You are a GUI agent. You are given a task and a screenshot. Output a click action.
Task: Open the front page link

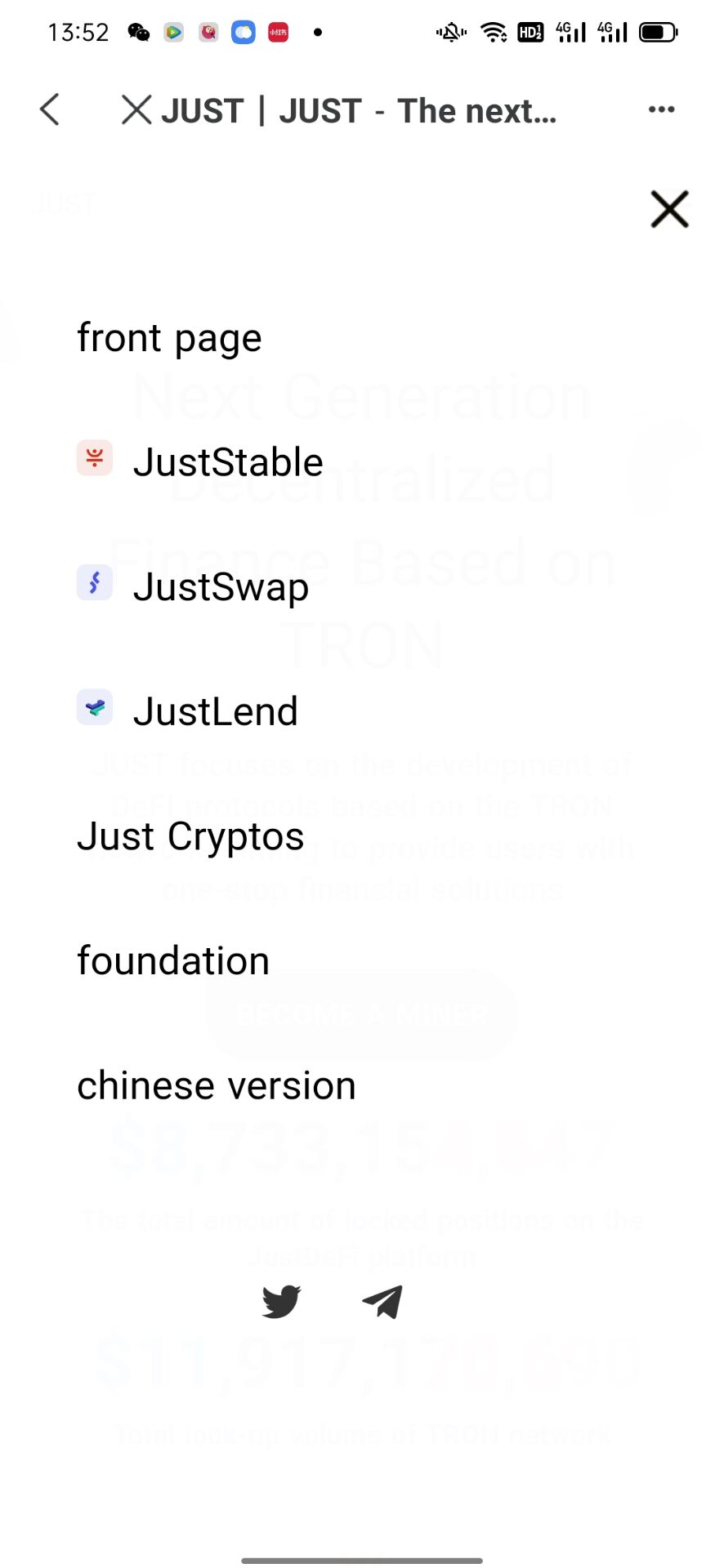coord(169,338)
